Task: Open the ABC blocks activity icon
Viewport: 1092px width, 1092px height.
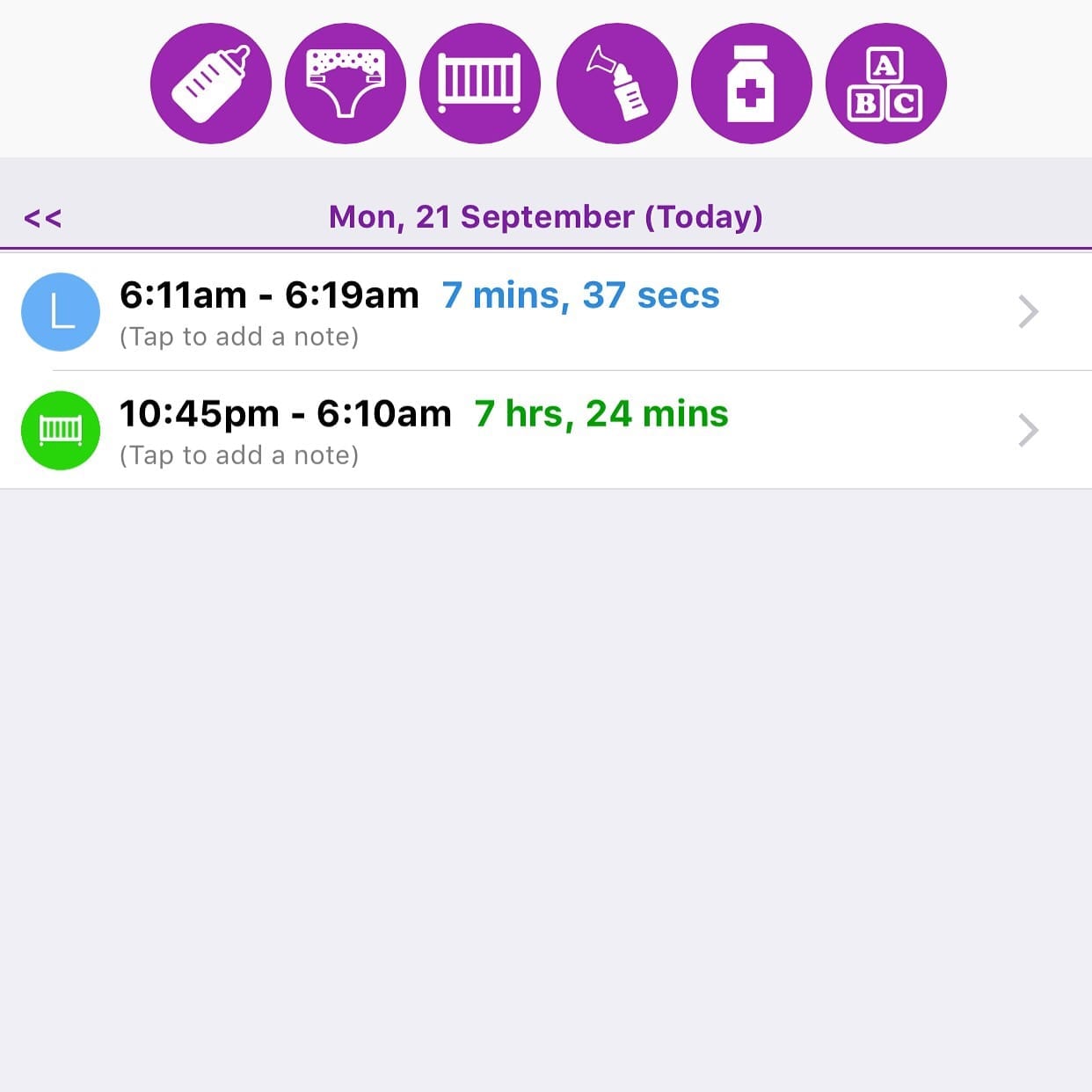Action: tap(885, 84)
